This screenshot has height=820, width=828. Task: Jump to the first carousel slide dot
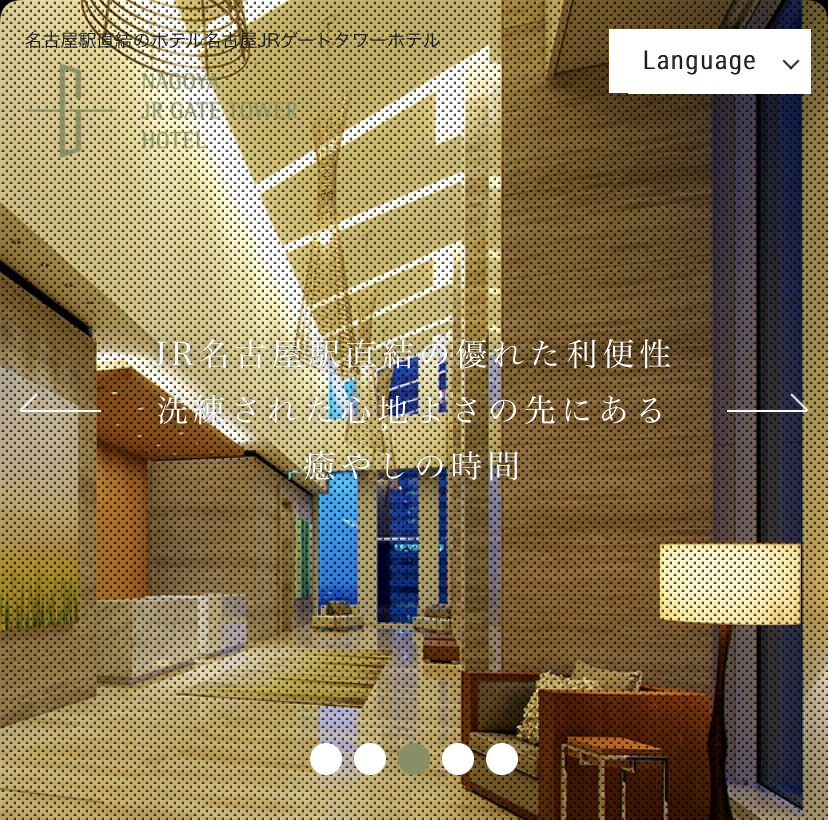(x=326, y=759)
